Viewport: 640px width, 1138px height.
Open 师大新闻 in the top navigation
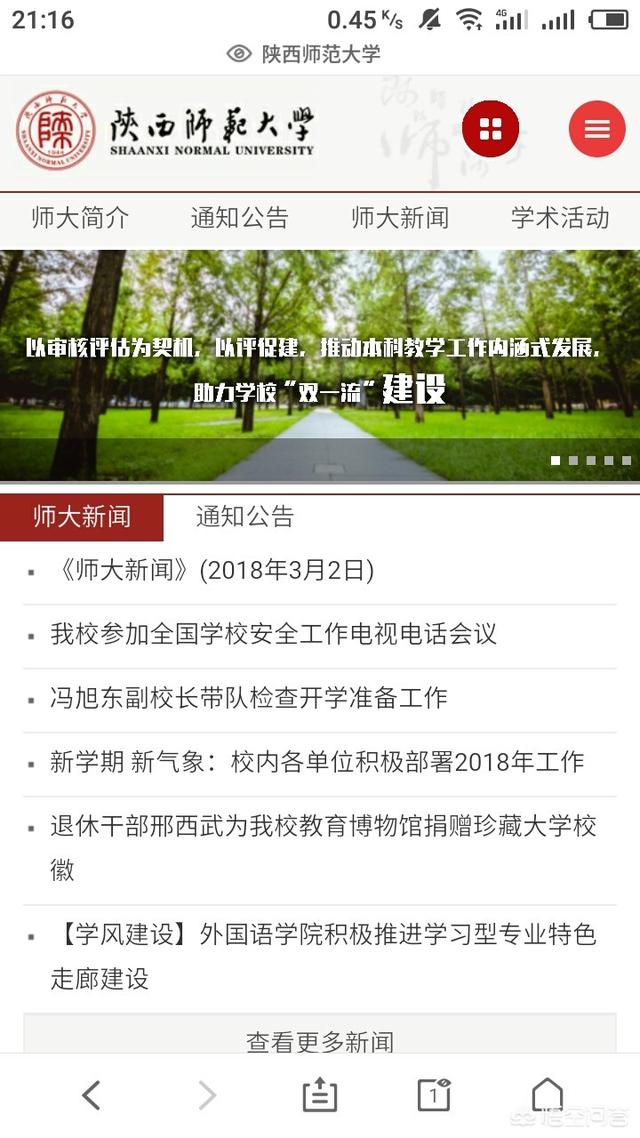point(400,218)
